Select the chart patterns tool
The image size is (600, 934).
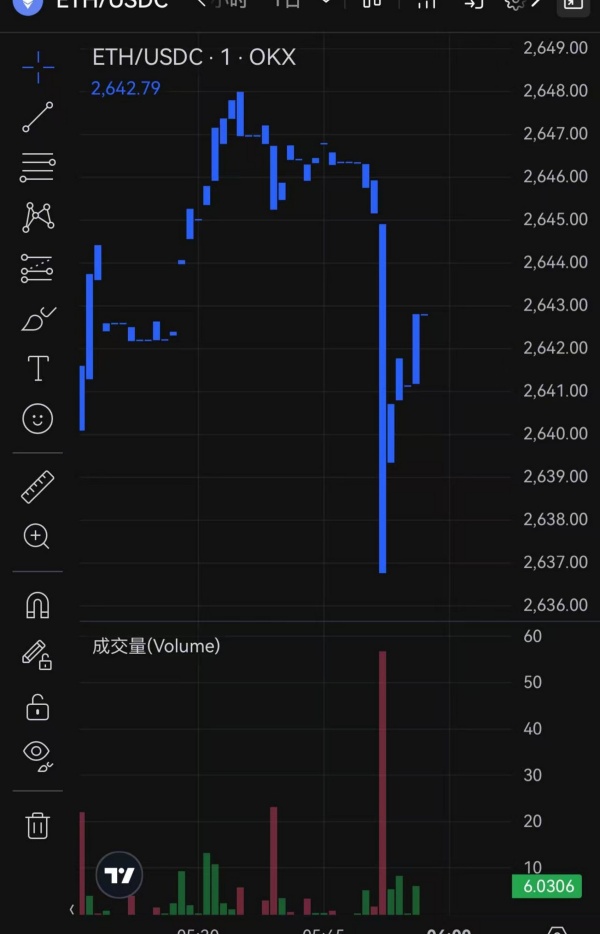[x=38, y=217]
